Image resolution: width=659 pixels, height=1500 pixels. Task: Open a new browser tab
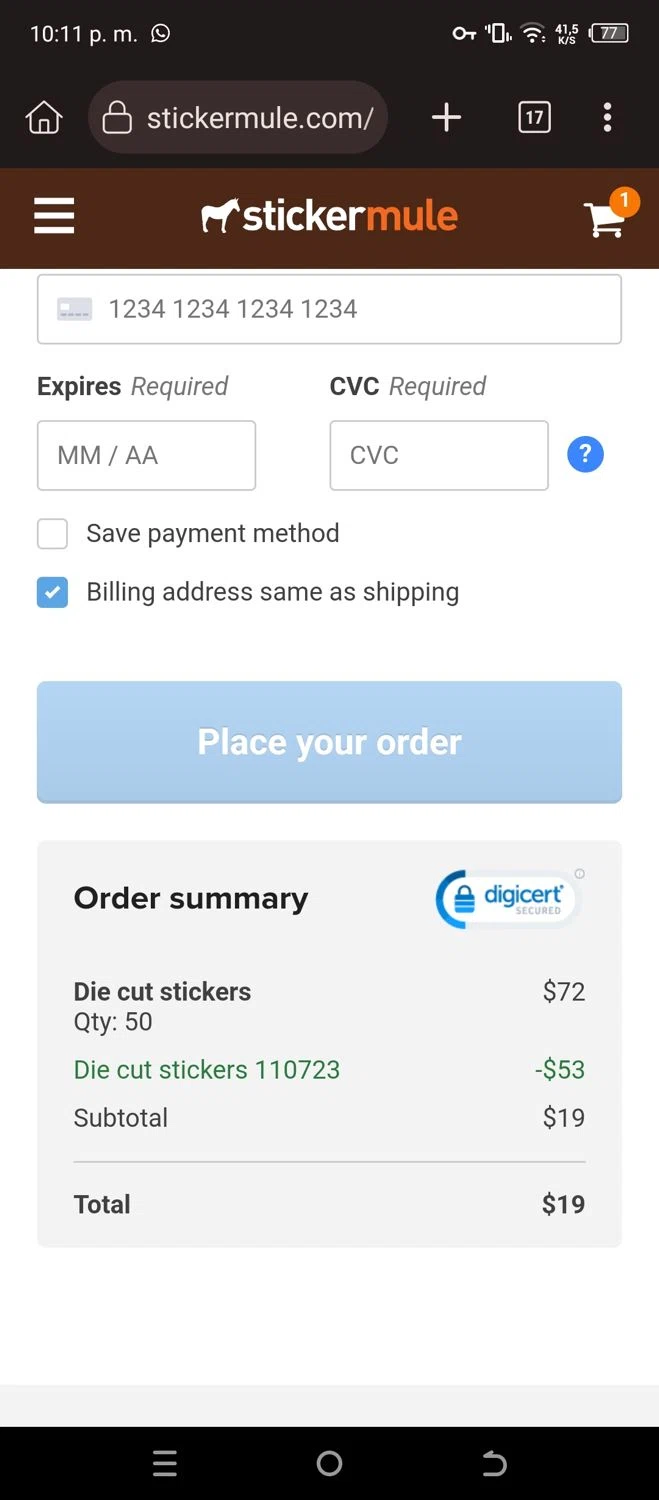click(446, 118)
